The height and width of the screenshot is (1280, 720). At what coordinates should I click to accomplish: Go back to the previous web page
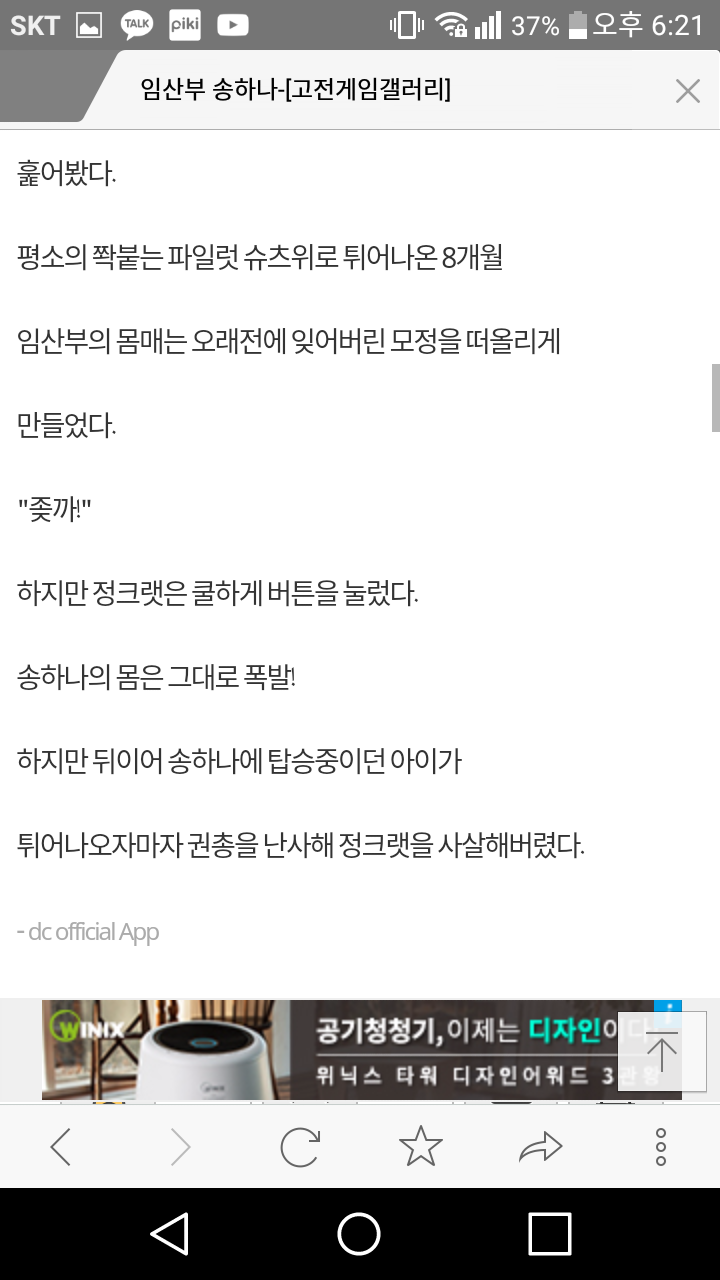point(61,1147)
